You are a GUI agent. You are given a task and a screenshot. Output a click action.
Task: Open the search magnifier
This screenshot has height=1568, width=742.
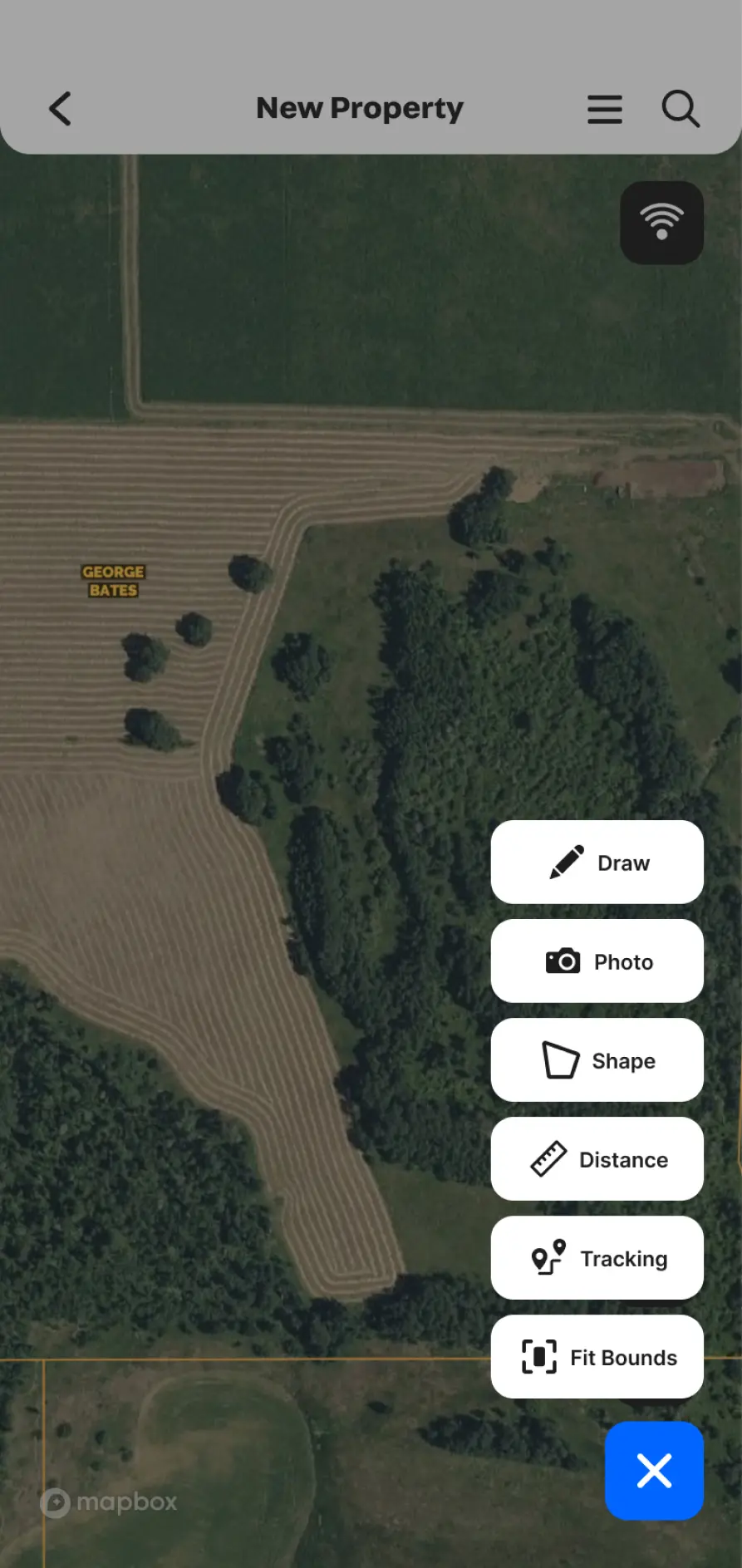tap(680, 109)
